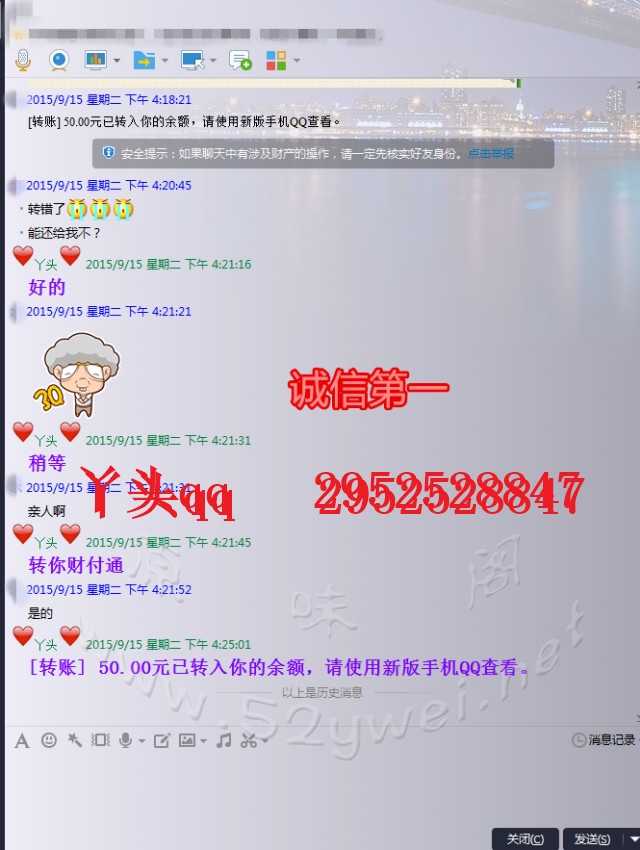
Task: Open the emoji picker
Action: click(x=48, y=740)
